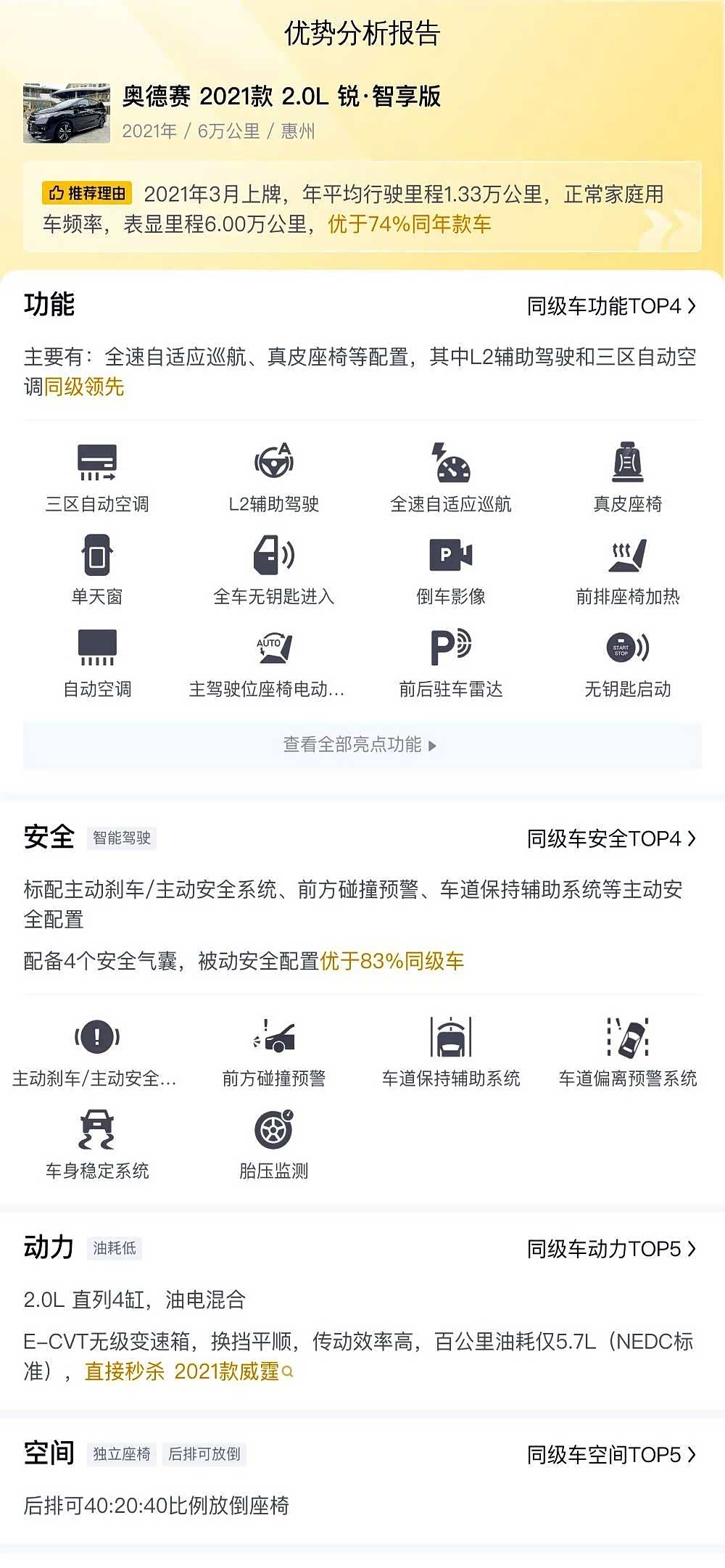Open 同级车空间TOP5 ranking
This screenshot has height=1568, width=725.
(x=610, y=1454)
